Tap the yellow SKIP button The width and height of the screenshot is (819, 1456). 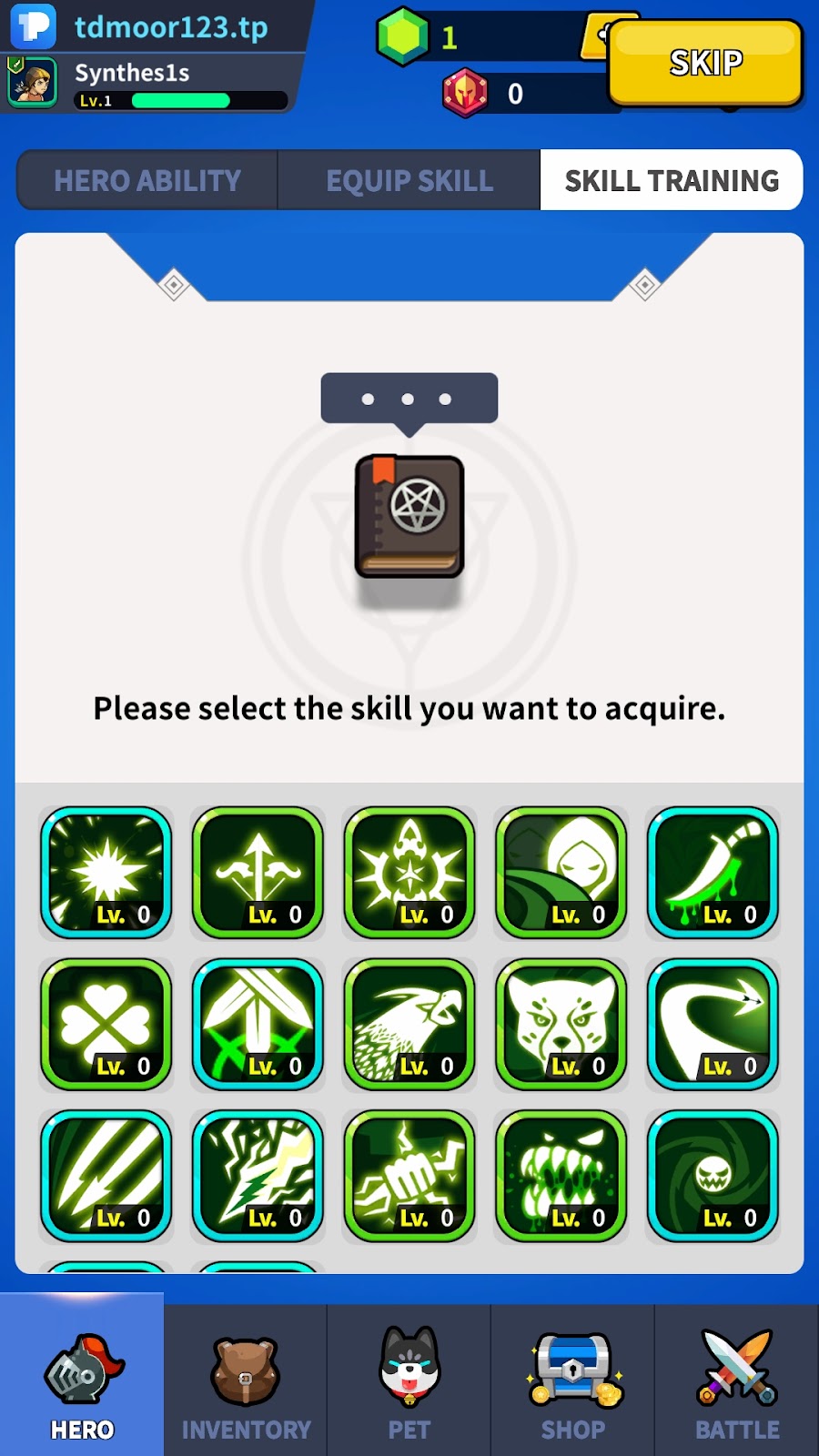click(x=705, y=64)
